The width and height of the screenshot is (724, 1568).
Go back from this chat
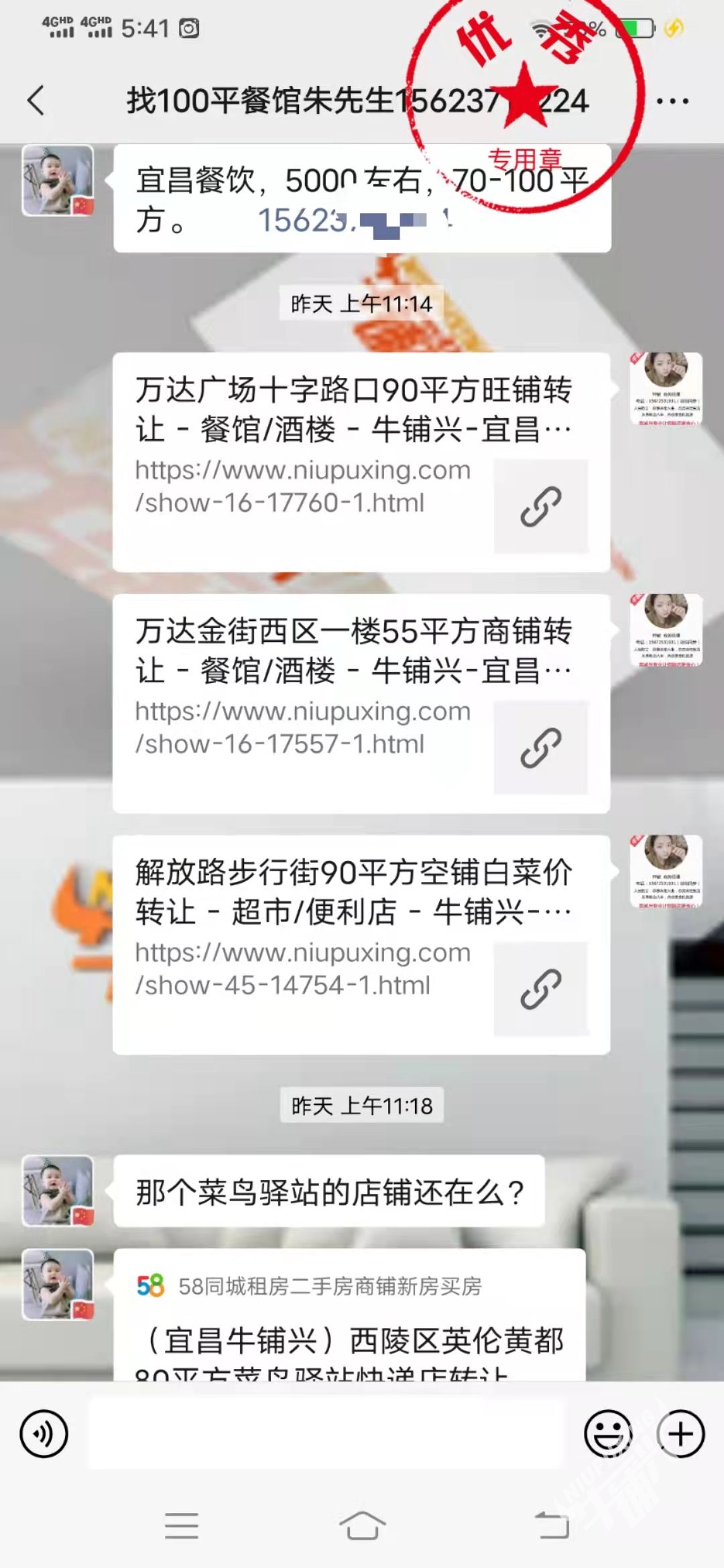coord(36,101)
